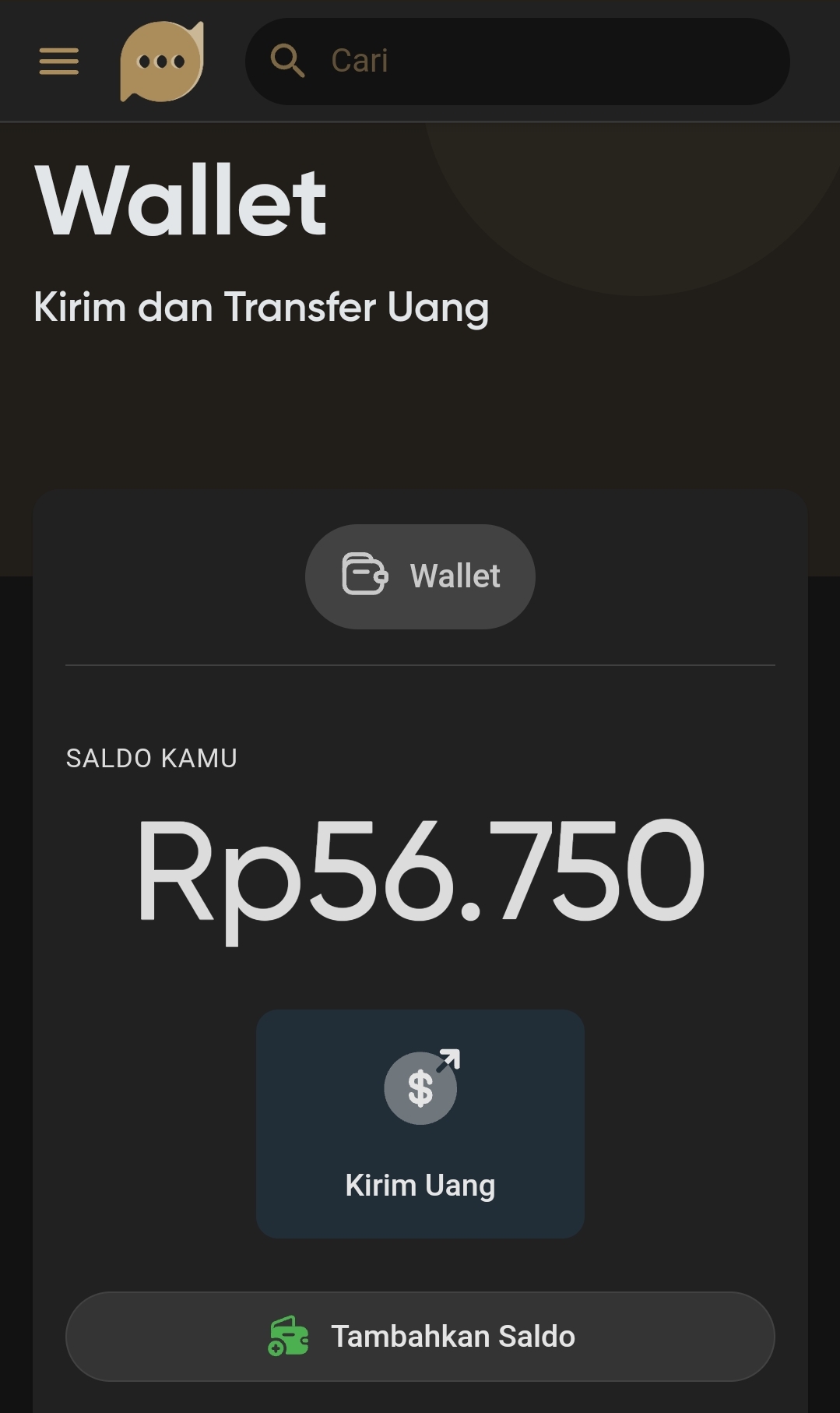Viewport: 840px width, 1413px height.
Task: Tap Tambahkan Saldo to top up
Action: tap(420, 1337)
